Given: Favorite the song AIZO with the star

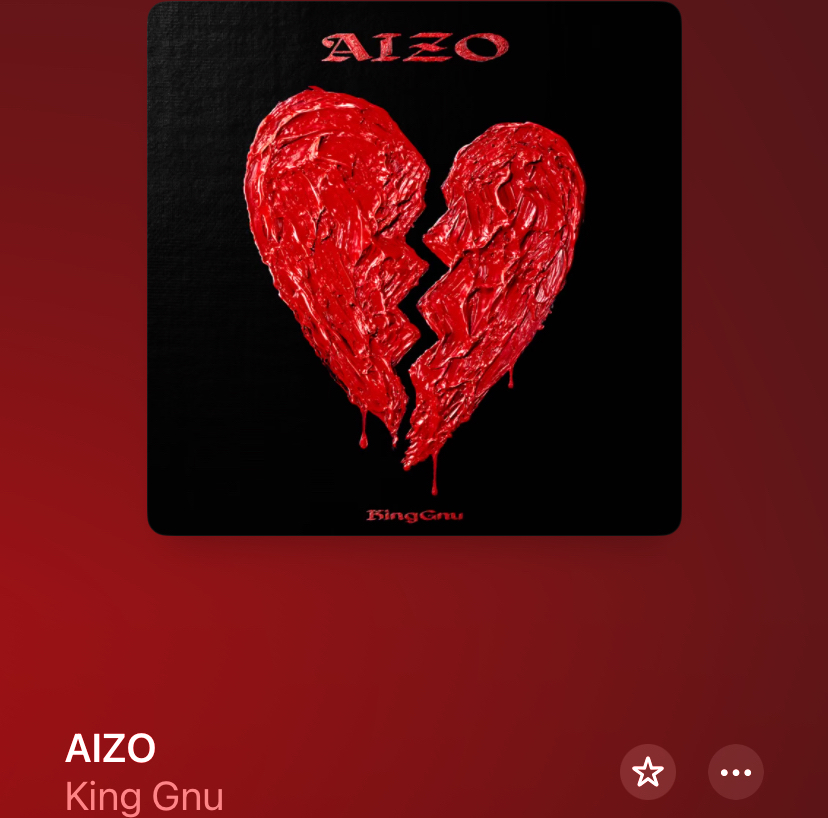Looking at the screenshot, I should 648,772.
